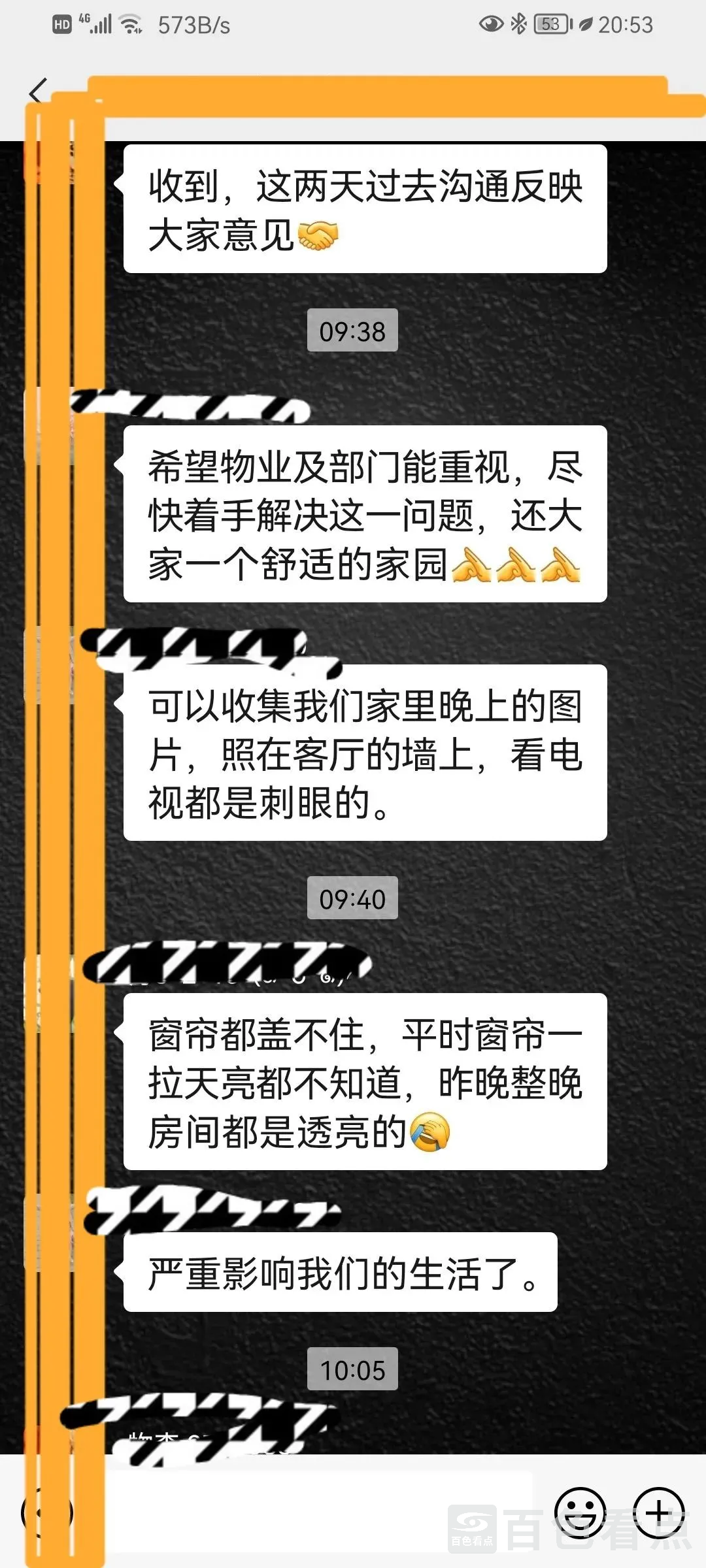The image size is (706, 1568).
Task: Open the plus attachment menu
Action: pos(659,1512)
